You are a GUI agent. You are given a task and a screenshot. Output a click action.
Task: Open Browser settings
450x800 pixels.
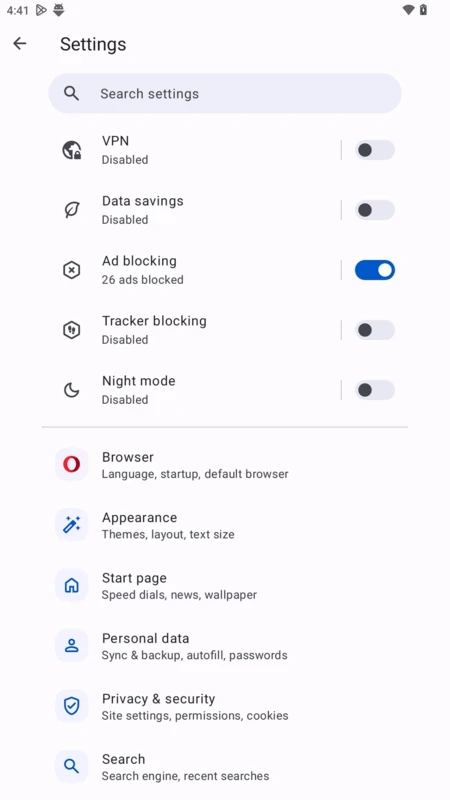[x=225, y=465]
